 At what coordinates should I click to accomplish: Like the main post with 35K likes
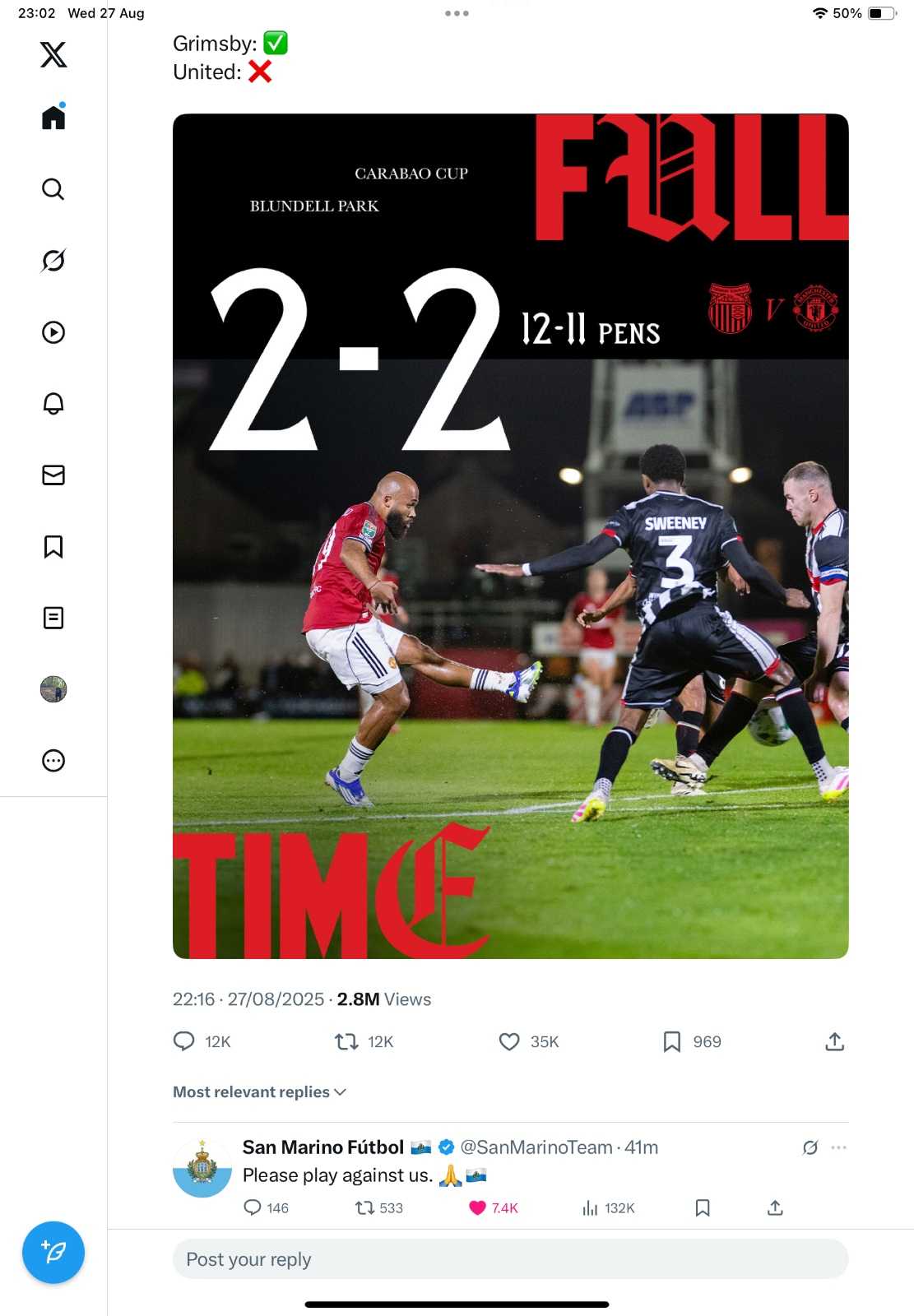pos(509,1041)
